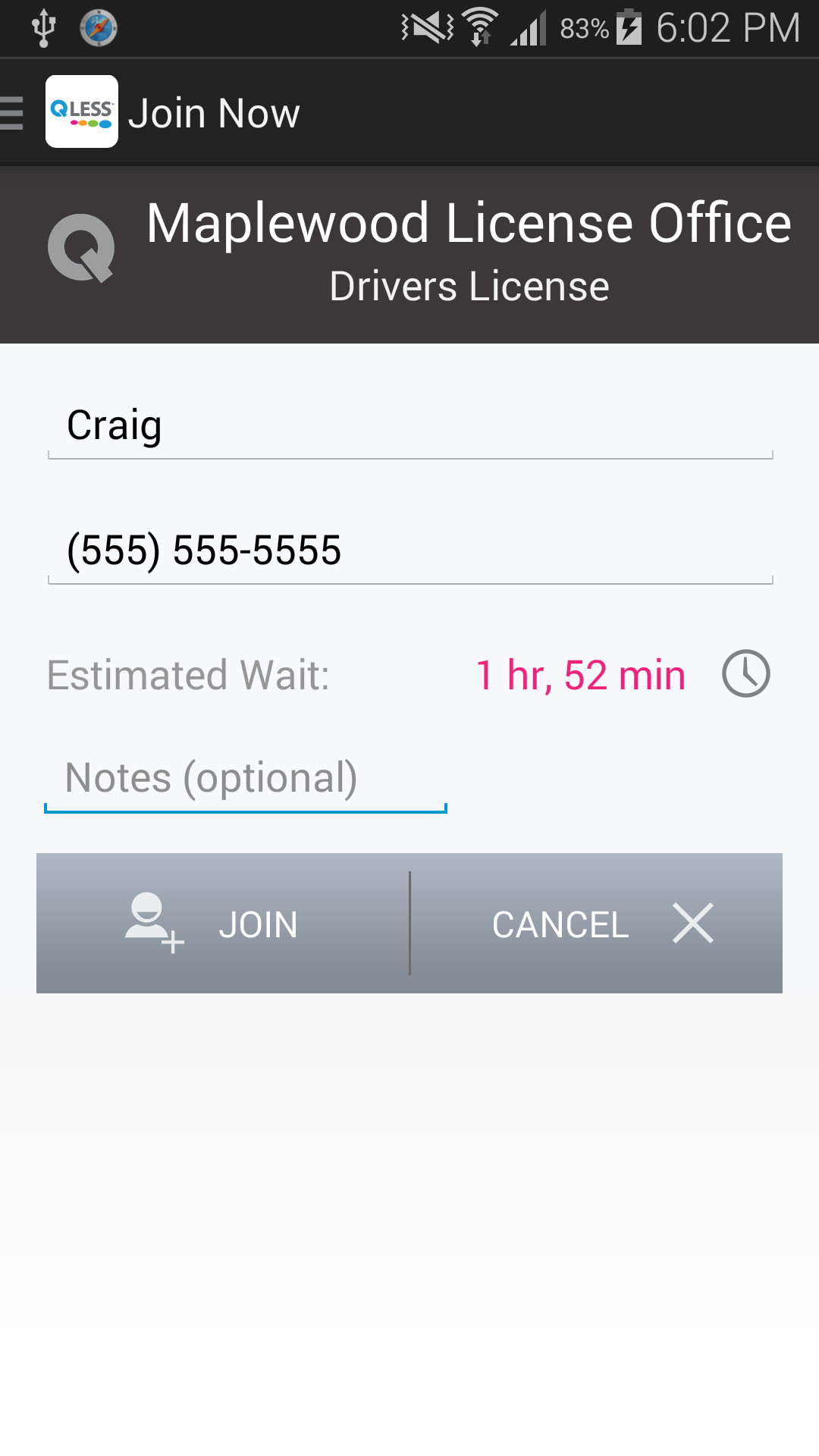
Task: Select the Join Now title bar text
Action: [x=215, y=112]
